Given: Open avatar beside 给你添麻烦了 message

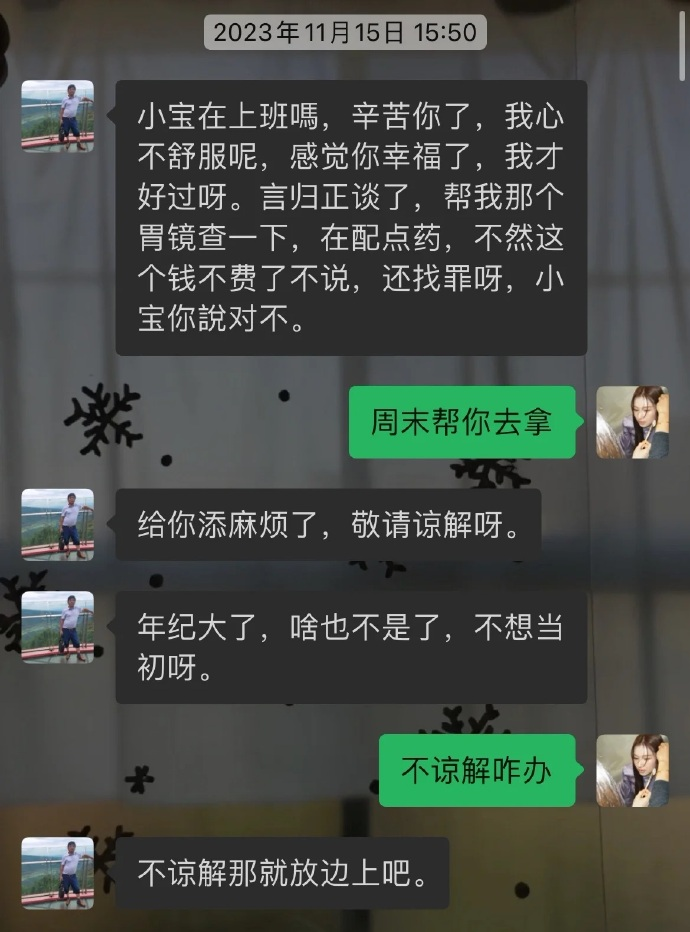Looking at the screenshot, I should tap(58, 524).
